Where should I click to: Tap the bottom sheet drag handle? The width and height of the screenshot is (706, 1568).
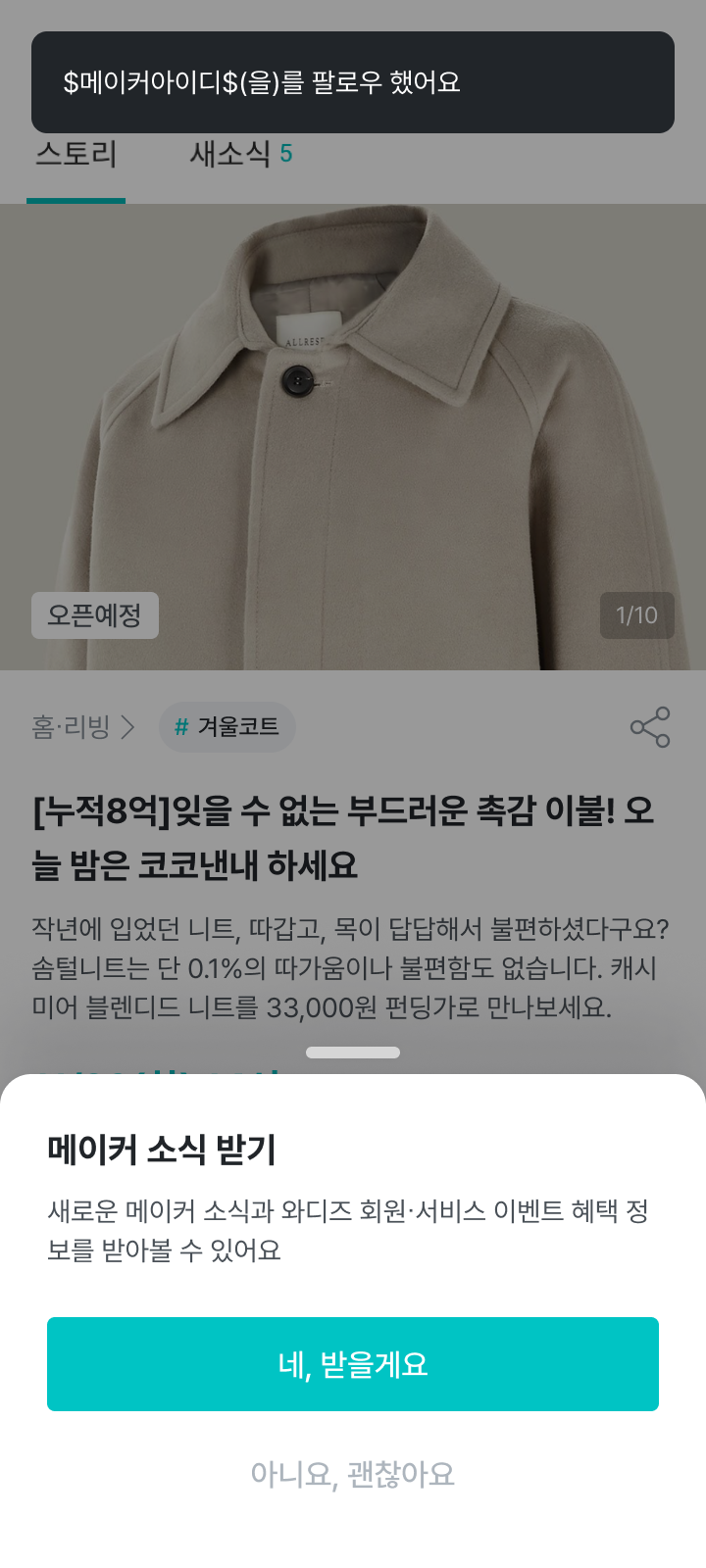point(353,1053)
